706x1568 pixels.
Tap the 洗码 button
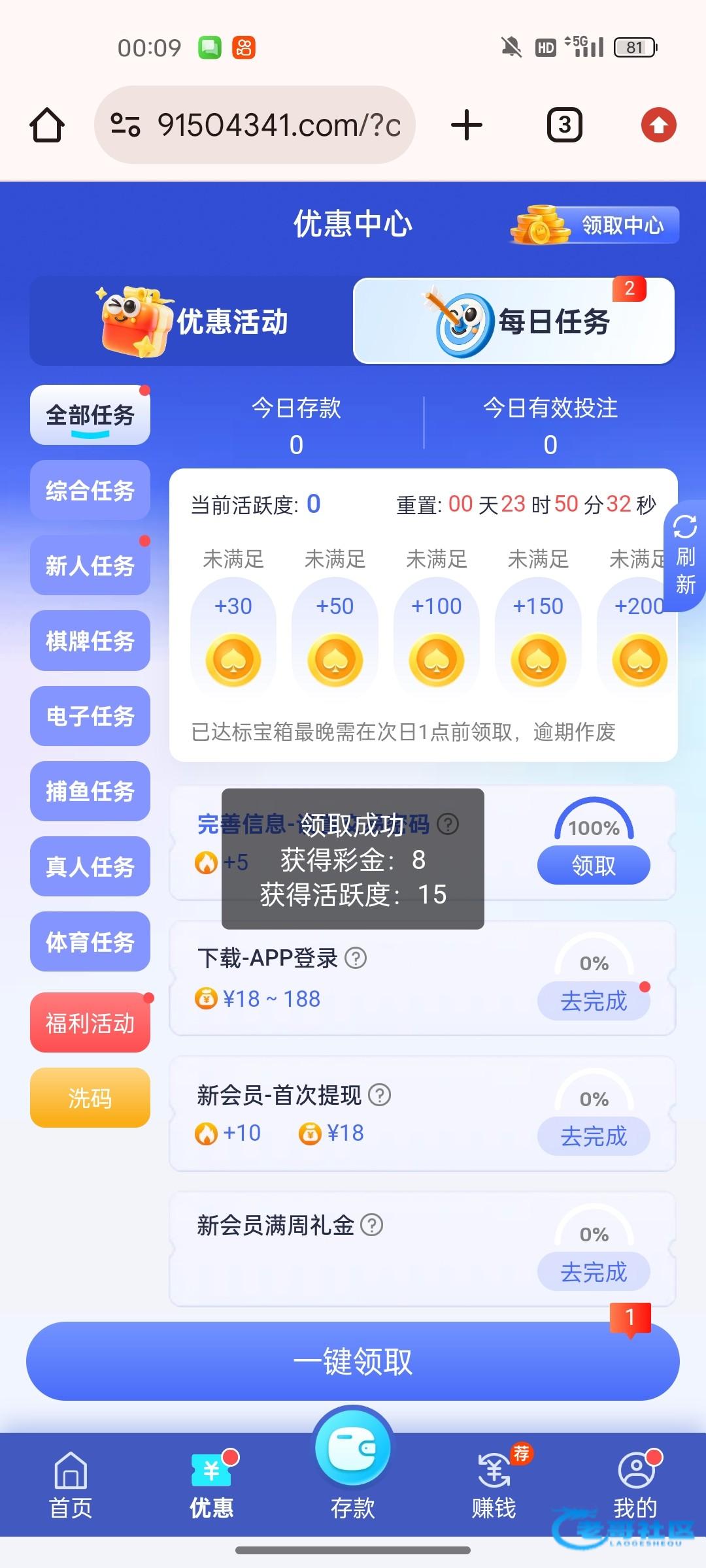[90, 1098]
